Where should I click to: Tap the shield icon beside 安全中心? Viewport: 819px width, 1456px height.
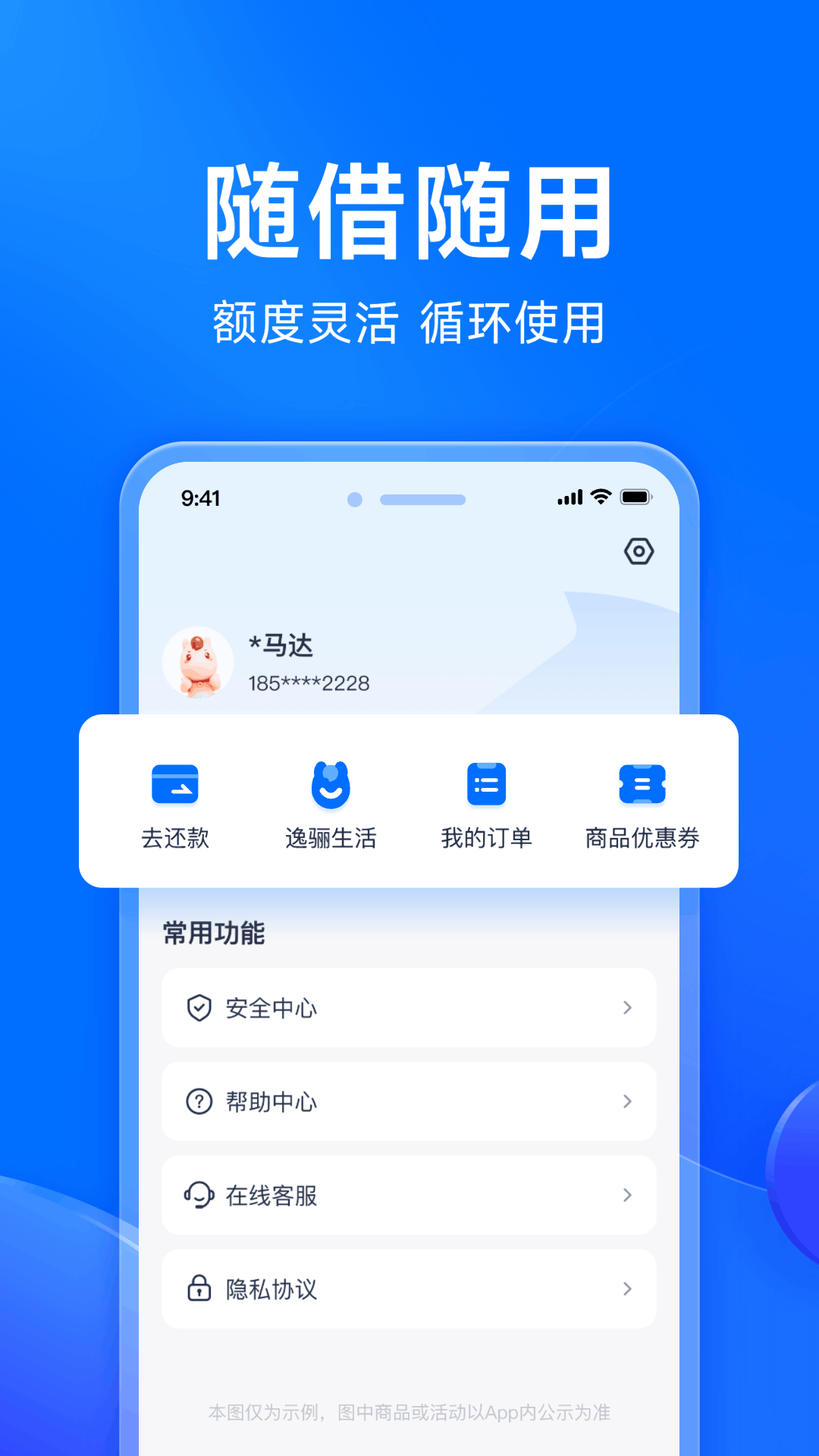click(x=198, y=1008)
